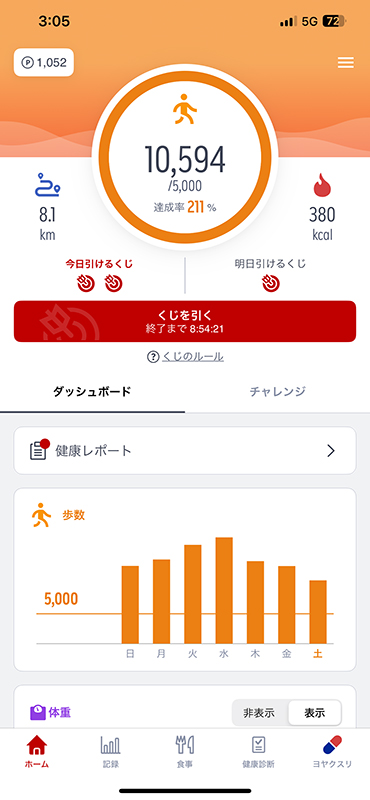Viewport: 370px width, 800px height.
Task: Set weight display to 非表示
Action: (x=259, y=713)
